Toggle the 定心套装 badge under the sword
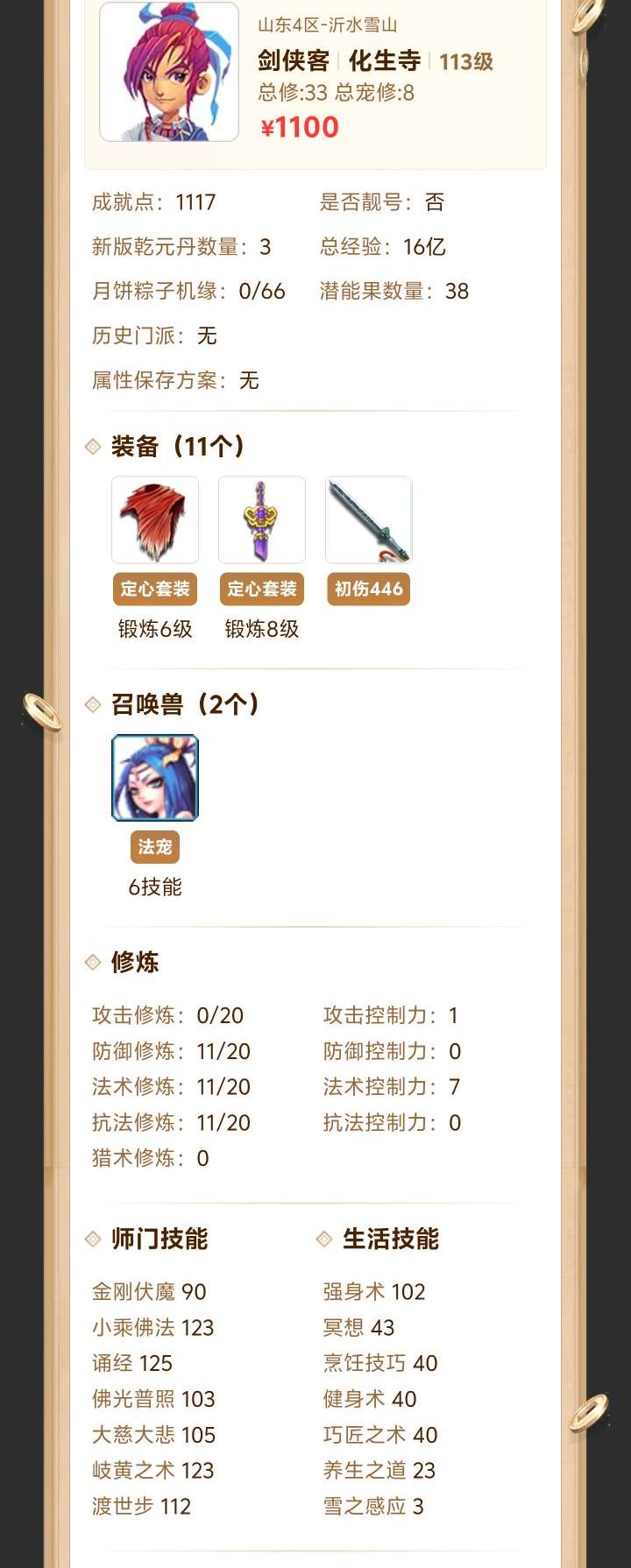The image size is (631, 1568). (261, 589)
